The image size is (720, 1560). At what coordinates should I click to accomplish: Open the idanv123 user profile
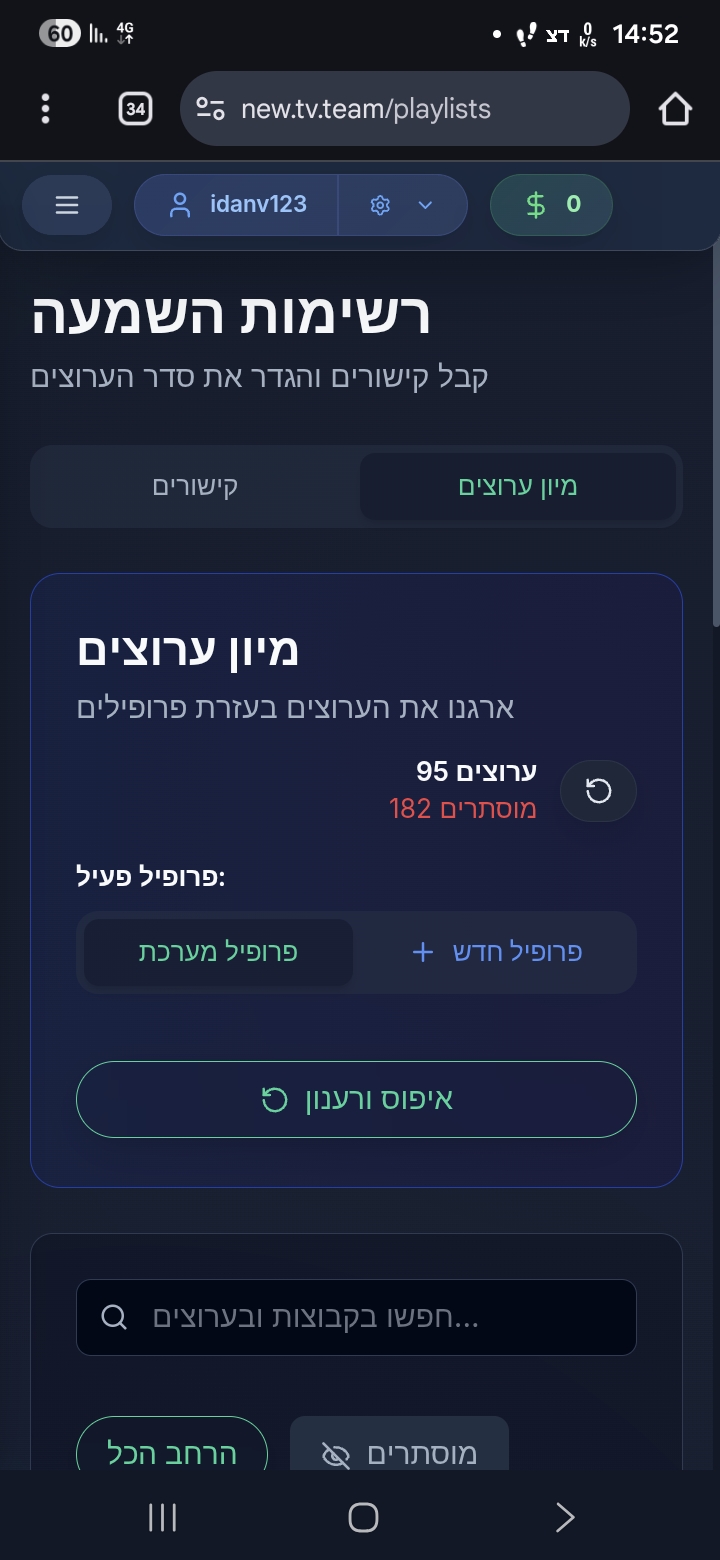point(238,205)
